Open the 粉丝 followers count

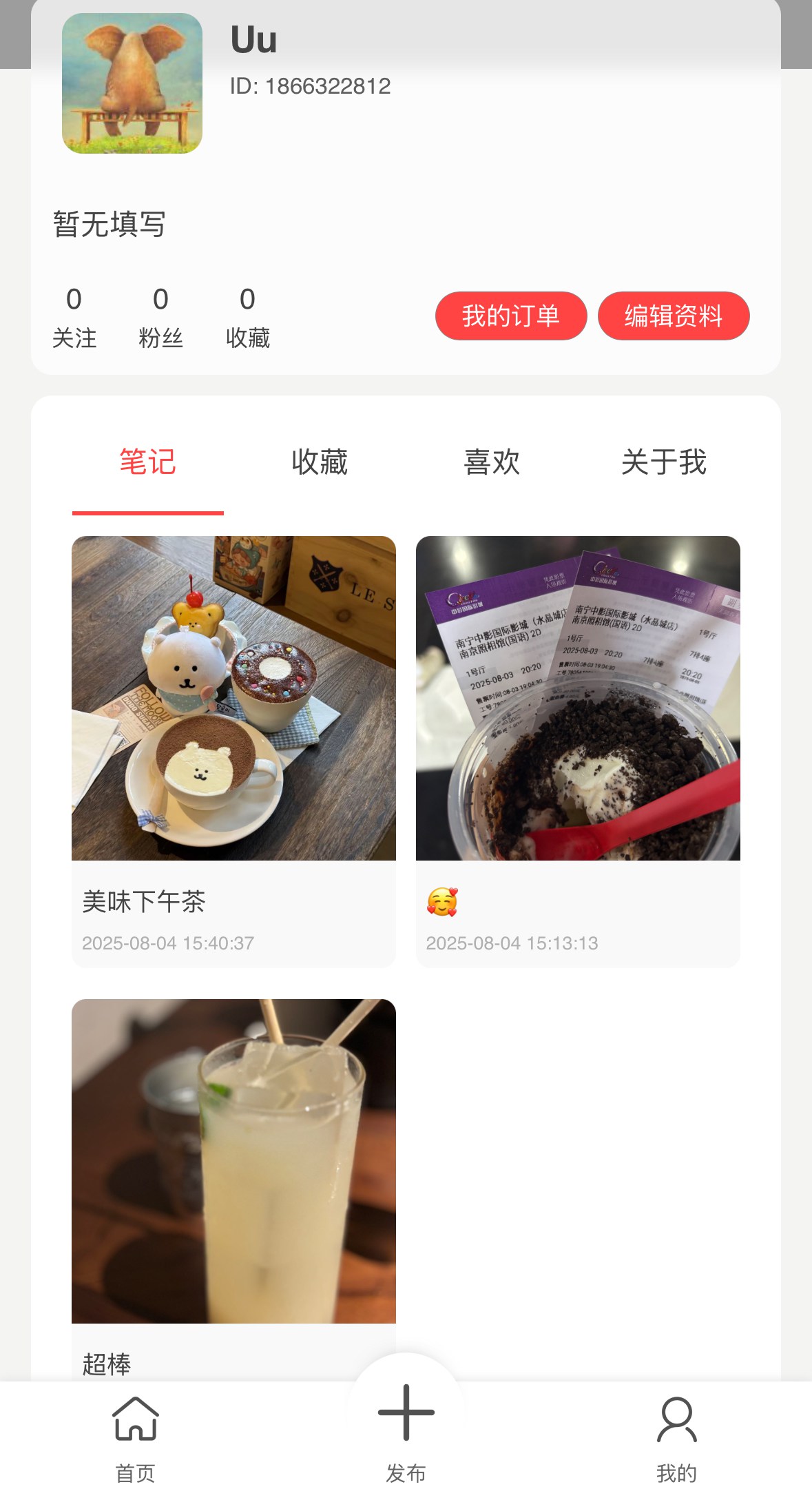tap(160, 317)
